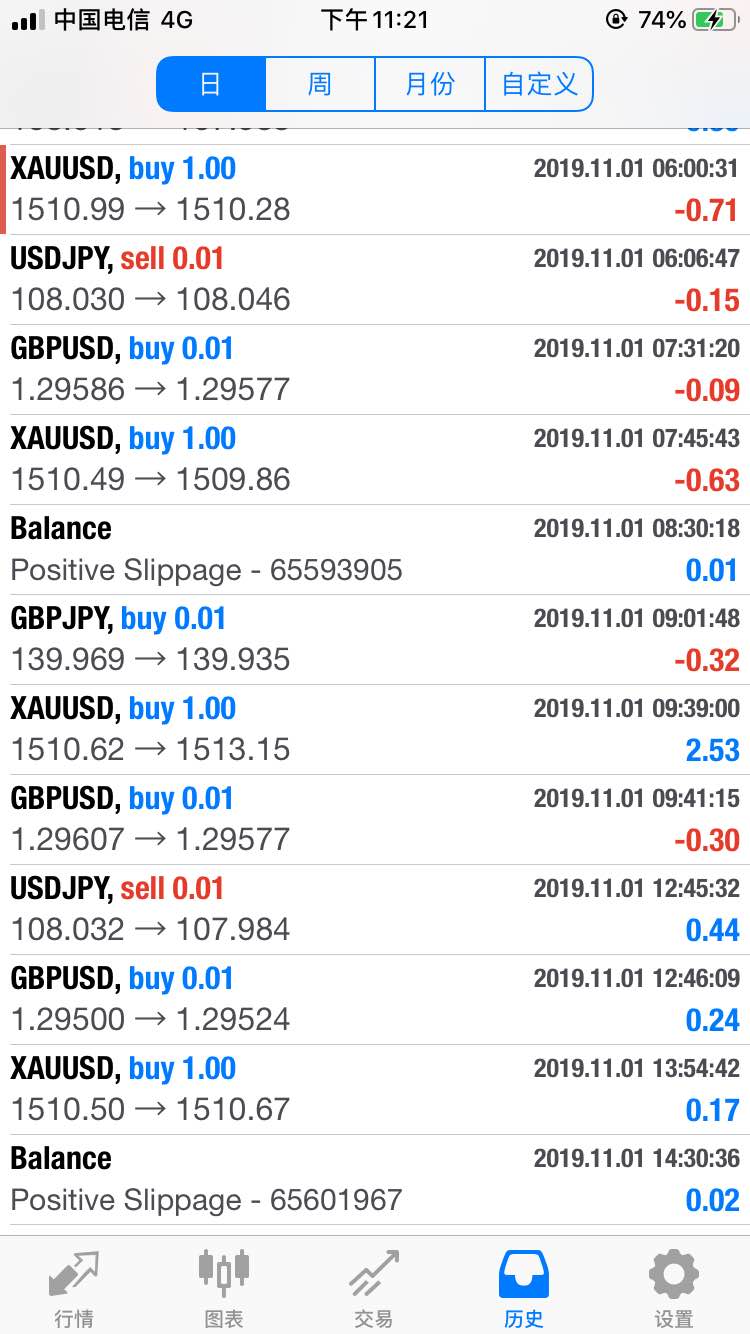Open the USDJPY sell trade at 12:45:32
750x1334 pixels.
point(375,910)
